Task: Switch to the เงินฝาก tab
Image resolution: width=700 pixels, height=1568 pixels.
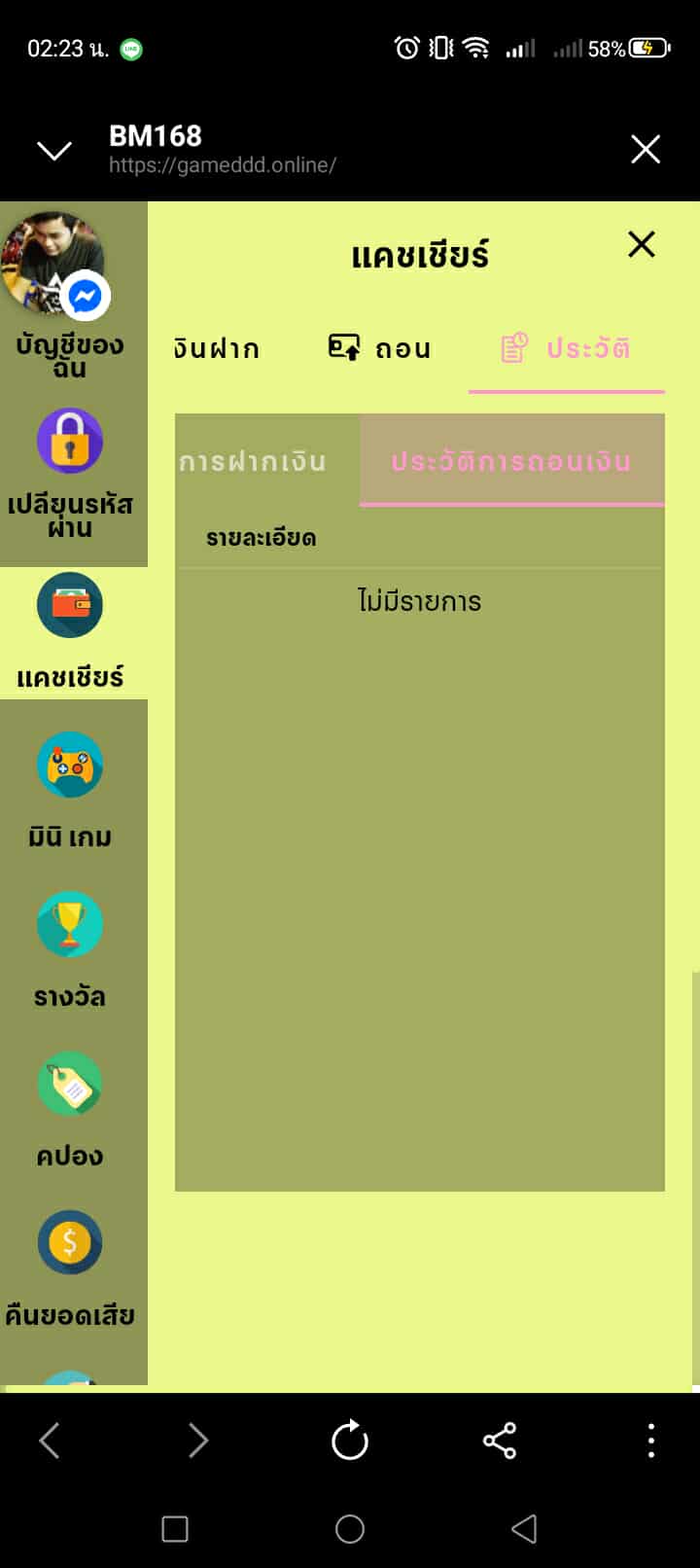Action: [x=217, y=348]
